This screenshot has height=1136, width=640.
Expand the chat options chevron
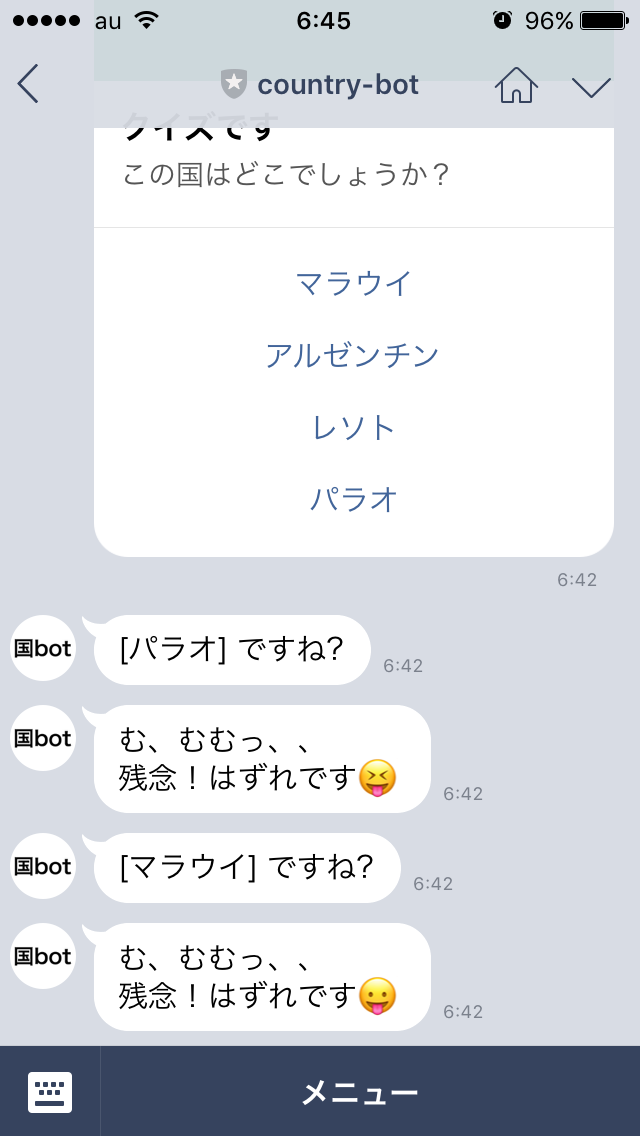591,86
